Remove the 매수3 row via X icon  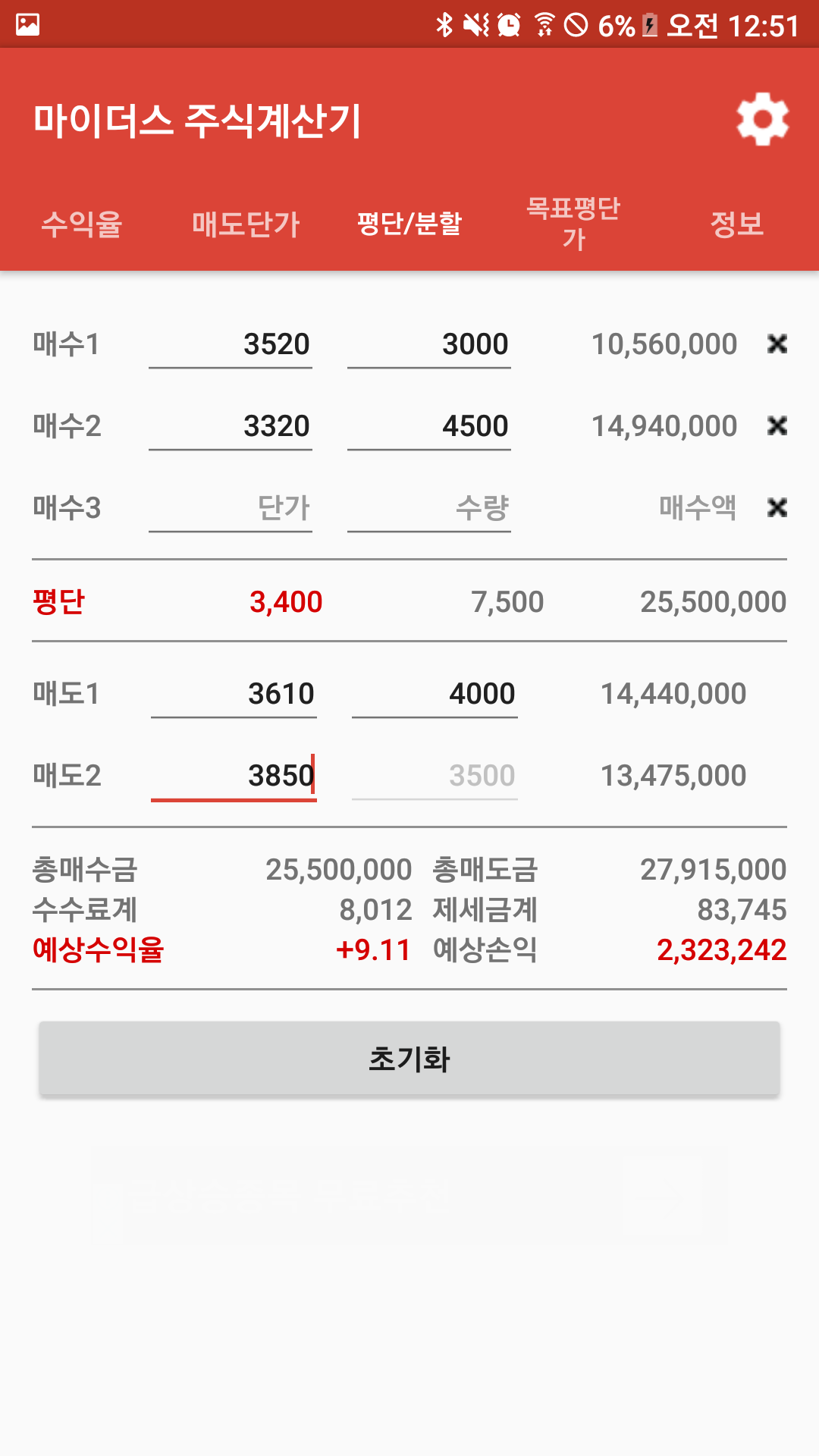778,509
